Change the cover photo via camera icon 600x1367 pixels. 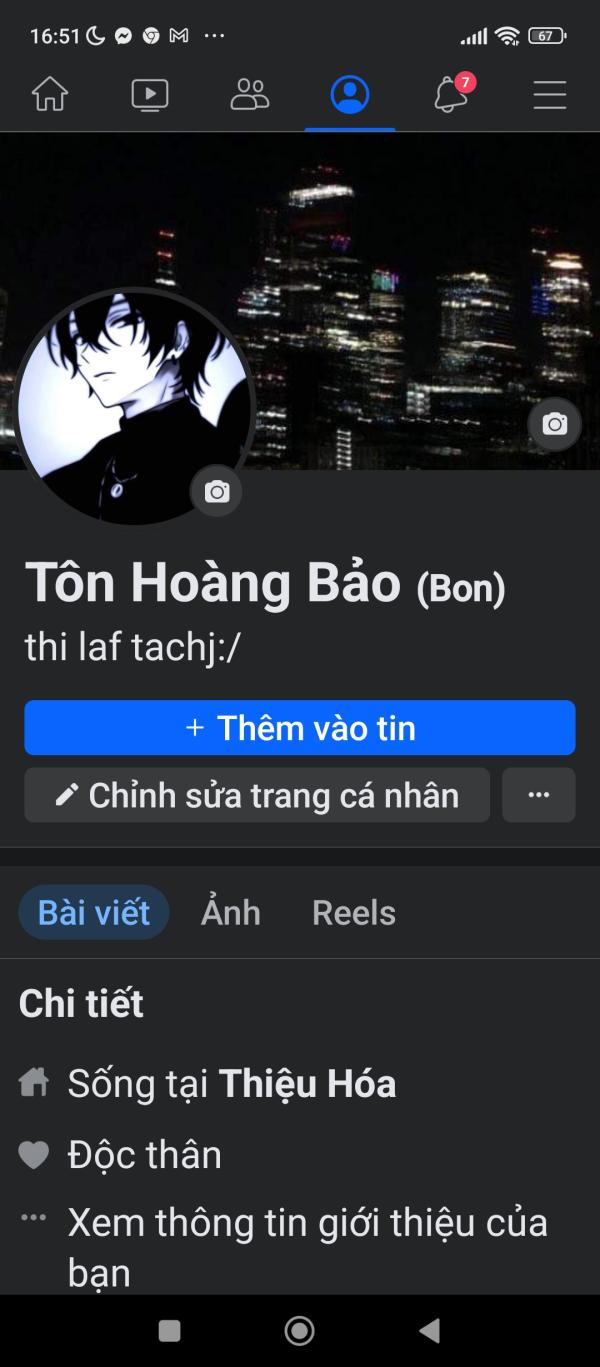(554, 424)
